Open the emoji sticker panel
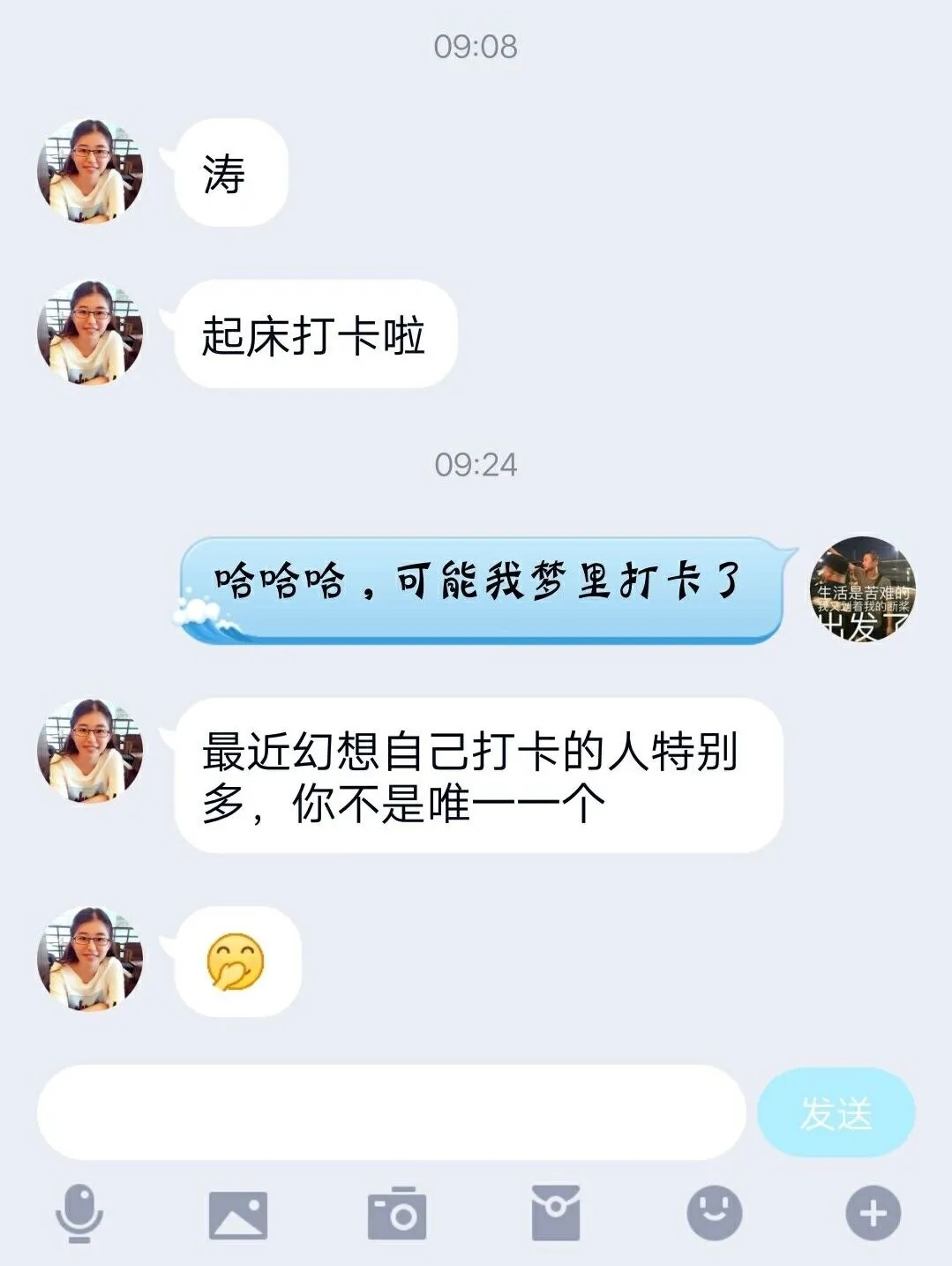952x1266 pixels. click(x=715, y=1213)
